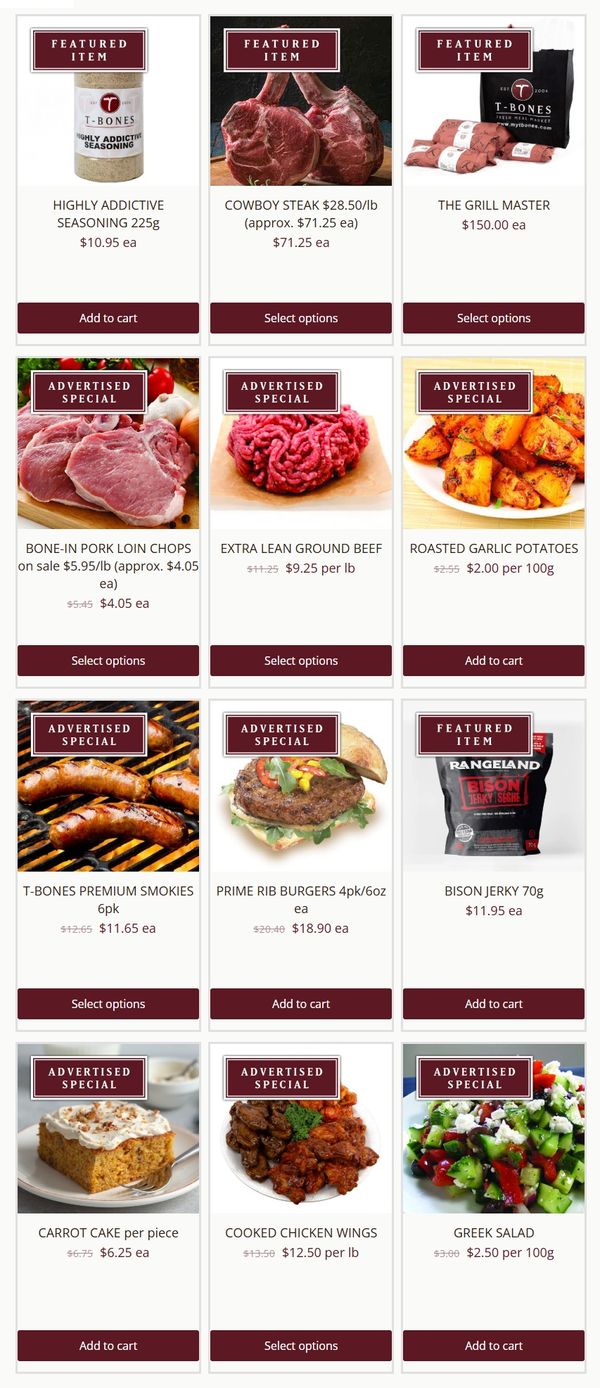Viewport: 600px width, 1388px height.
Task: Open The Grill Master product title
Action: pyautogui.click(x=493, y=205)
